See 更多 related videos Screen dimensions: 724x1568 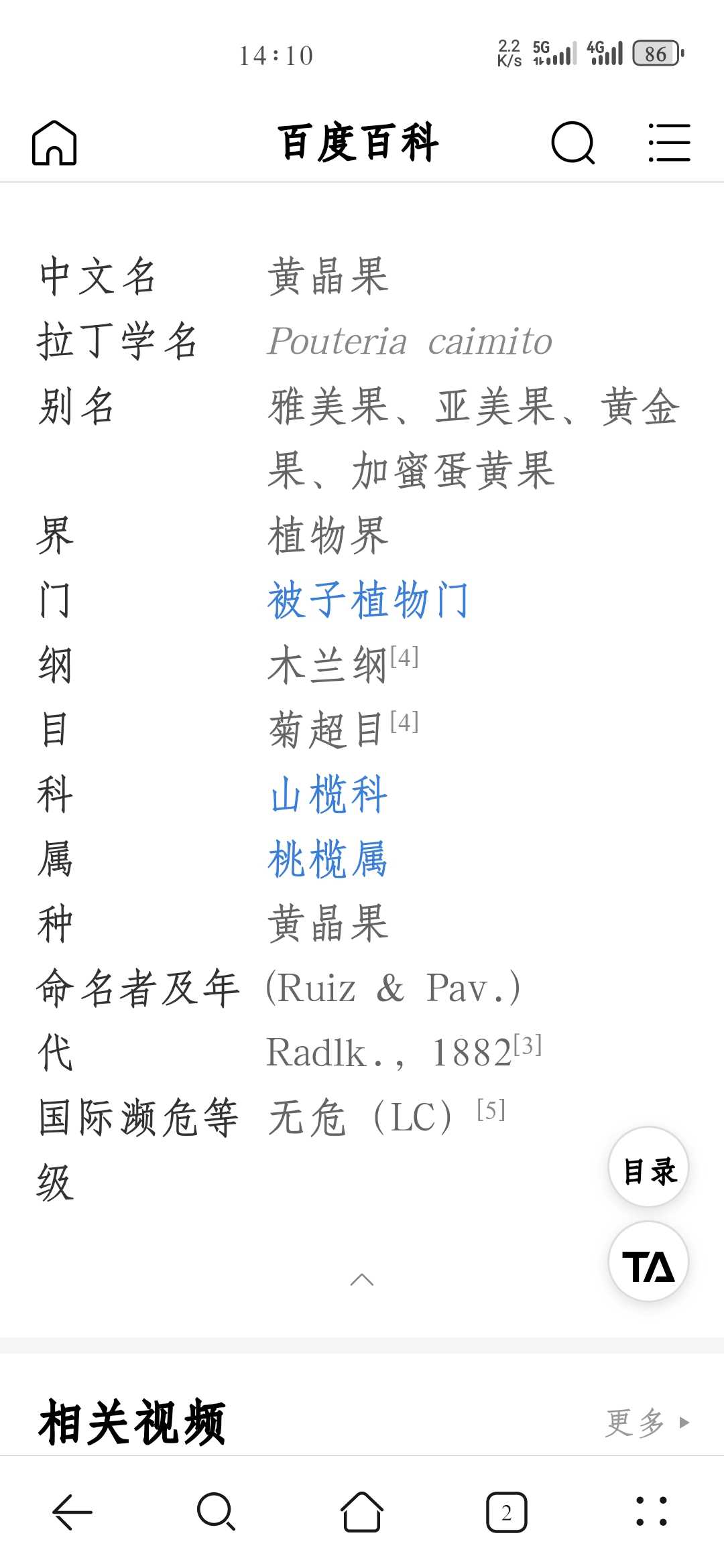click(x=648, y=1422)
